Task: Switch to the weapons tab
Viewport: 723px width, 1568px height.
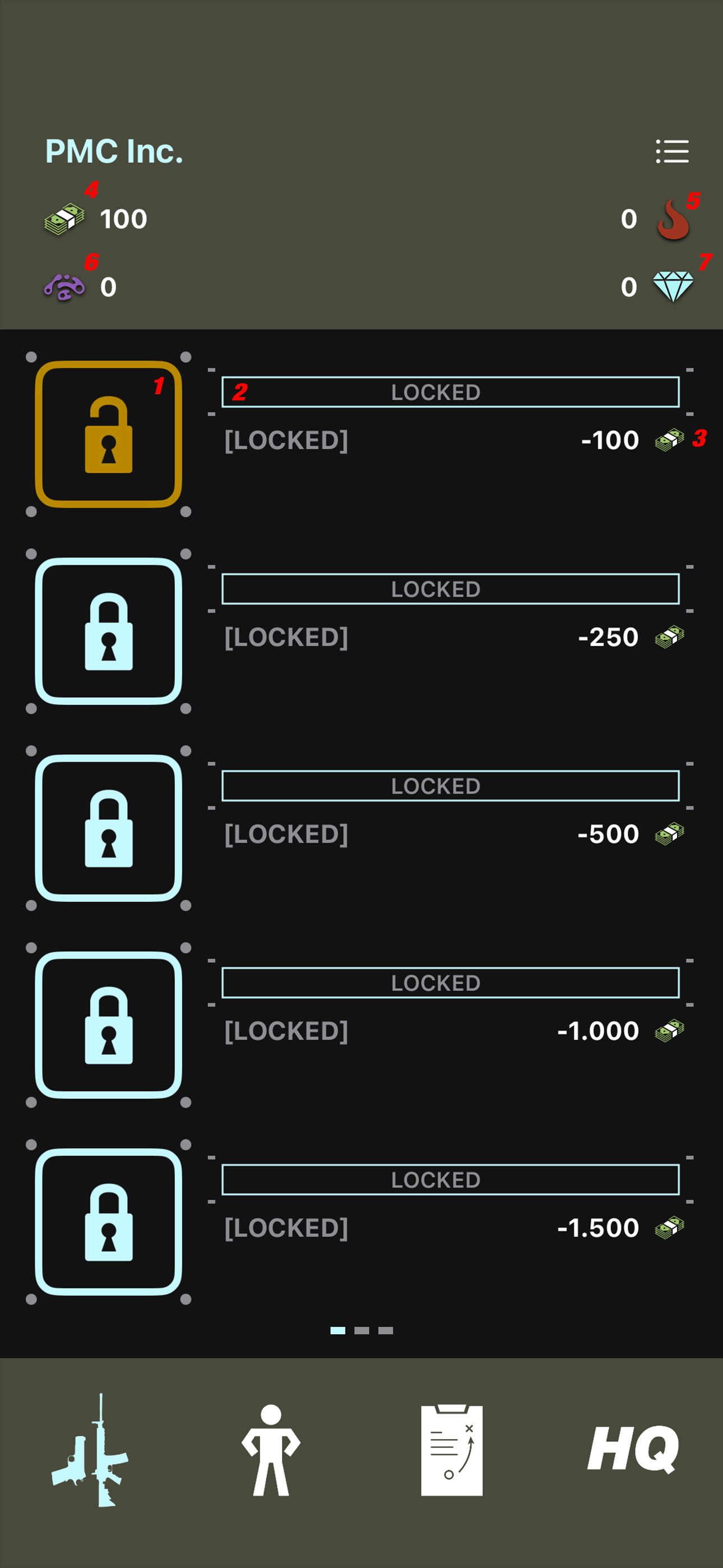Action: tap(90, 1450)
